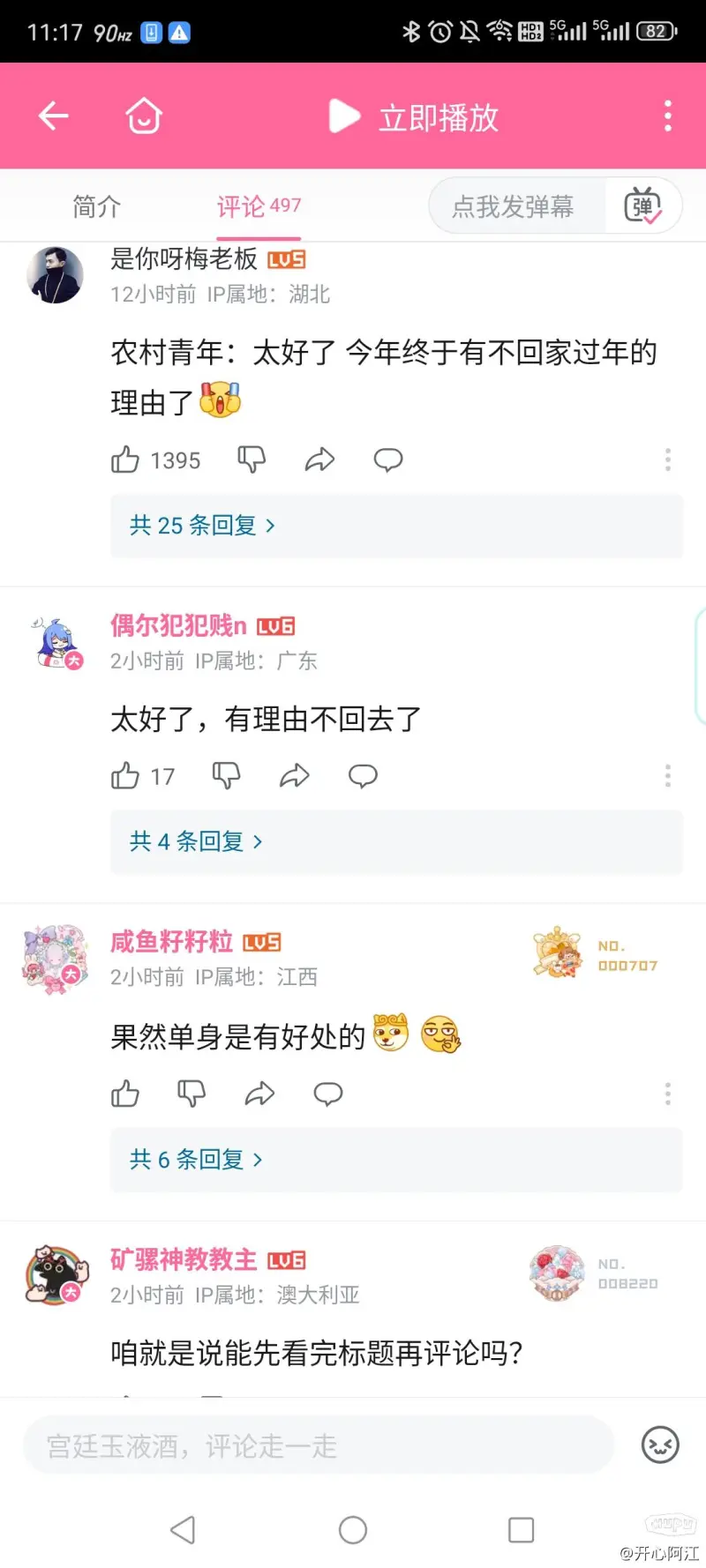Image resolution: width=706 pixels, height=1568 pixels.
Task: Tap the system home button
Action: 353,1529
